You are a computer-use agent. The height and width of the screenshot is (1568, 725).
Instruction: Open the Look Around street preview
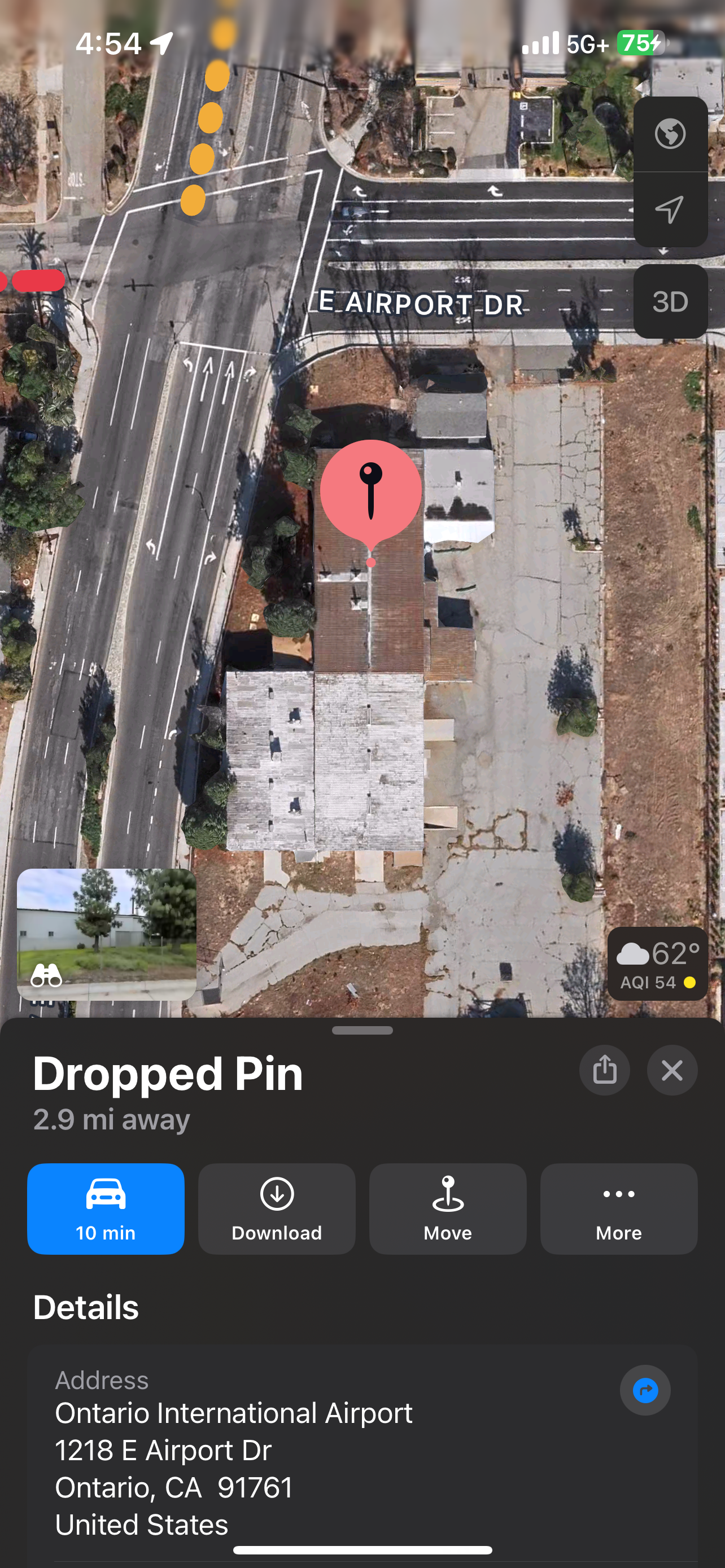107,934
